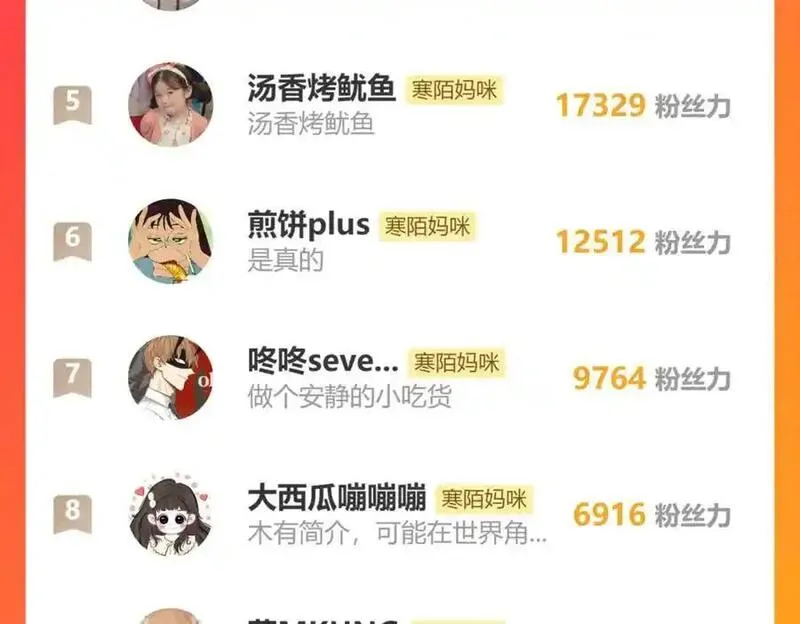Screen dimensions: 800x624
Task: Open 大西瓜嘣嘣嘣's ranking row
Action: (x=336, y=498)
